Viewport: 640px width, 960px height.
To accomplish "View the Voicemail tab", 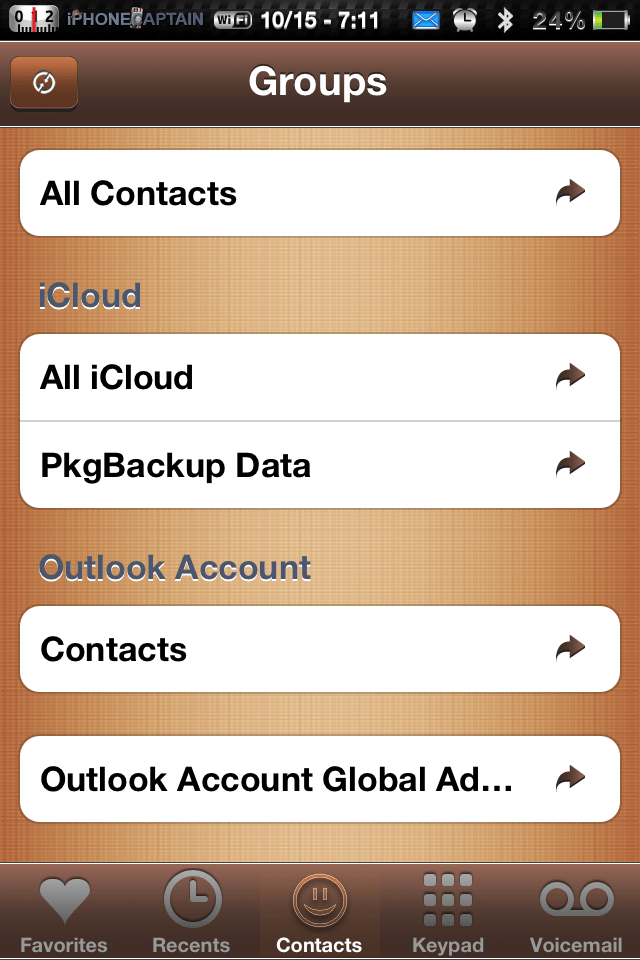I will point(576,912).
